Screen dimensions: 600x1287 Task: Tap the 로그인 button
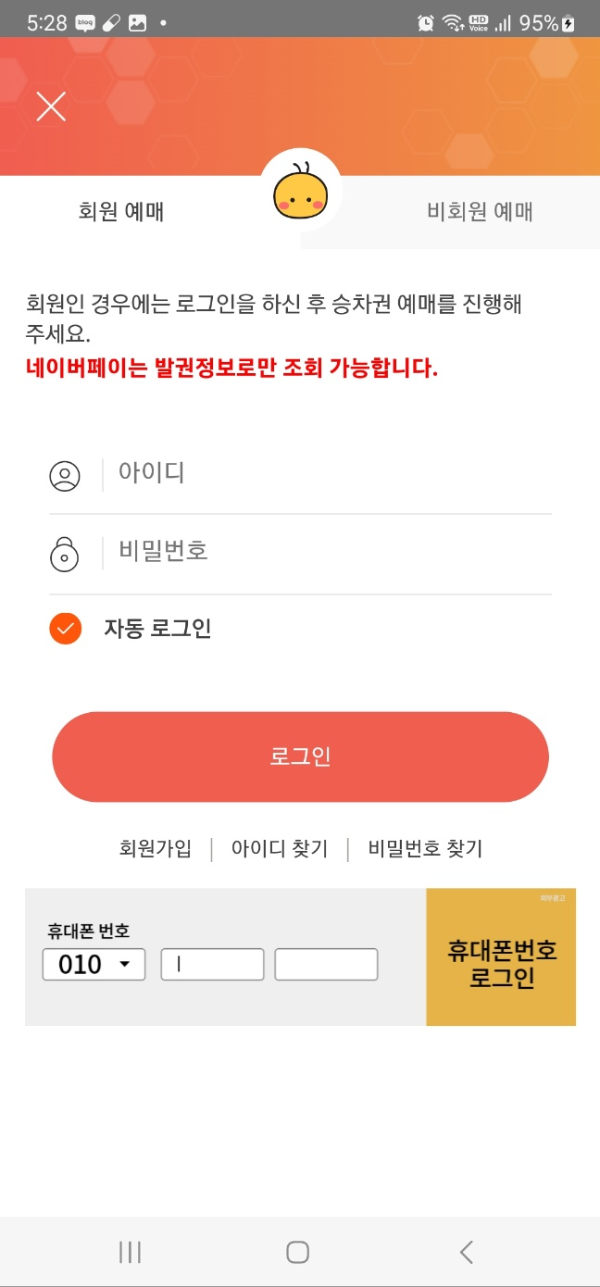(300, 757)
